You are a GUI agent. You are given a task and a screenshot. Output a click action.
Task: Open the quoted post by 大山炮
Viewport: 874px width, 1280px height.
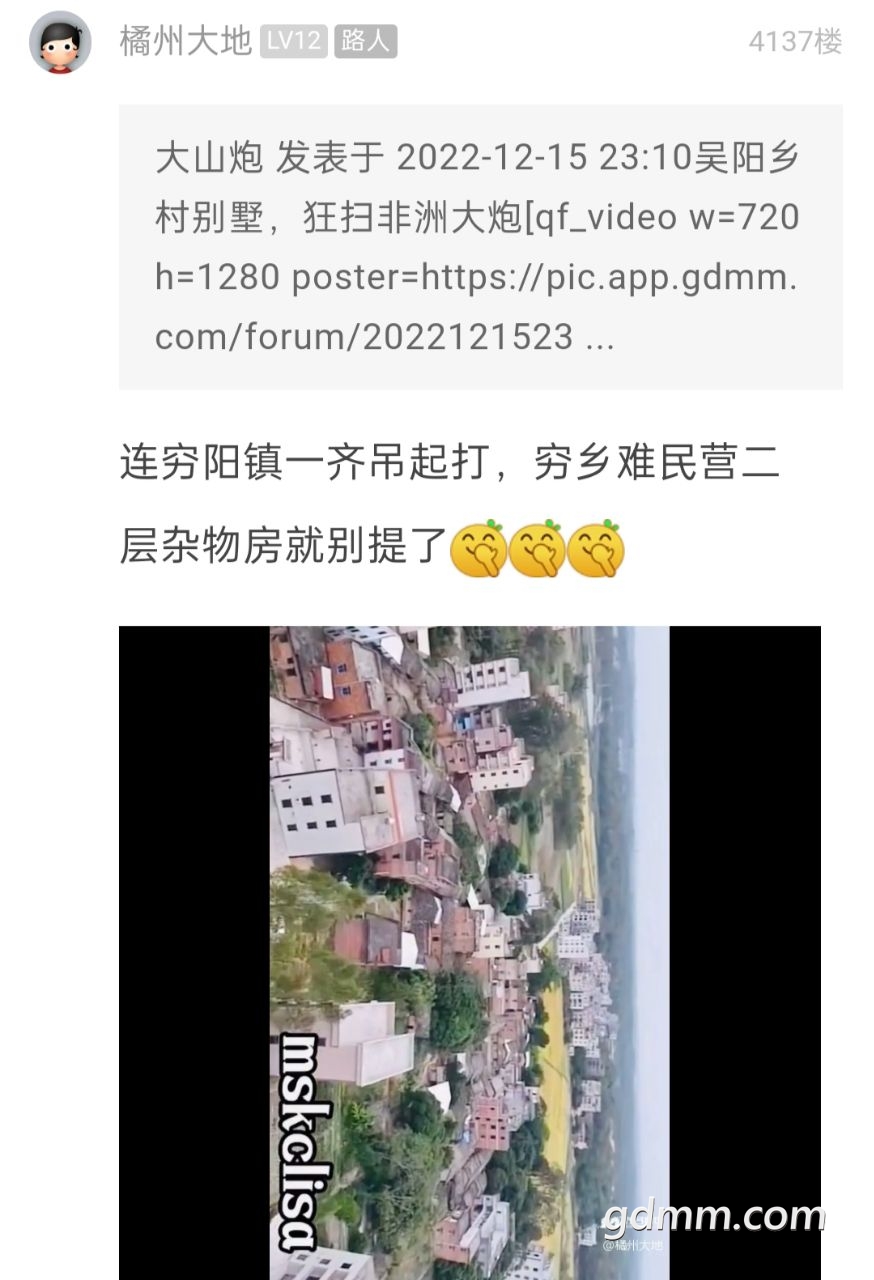click(480, 247)
